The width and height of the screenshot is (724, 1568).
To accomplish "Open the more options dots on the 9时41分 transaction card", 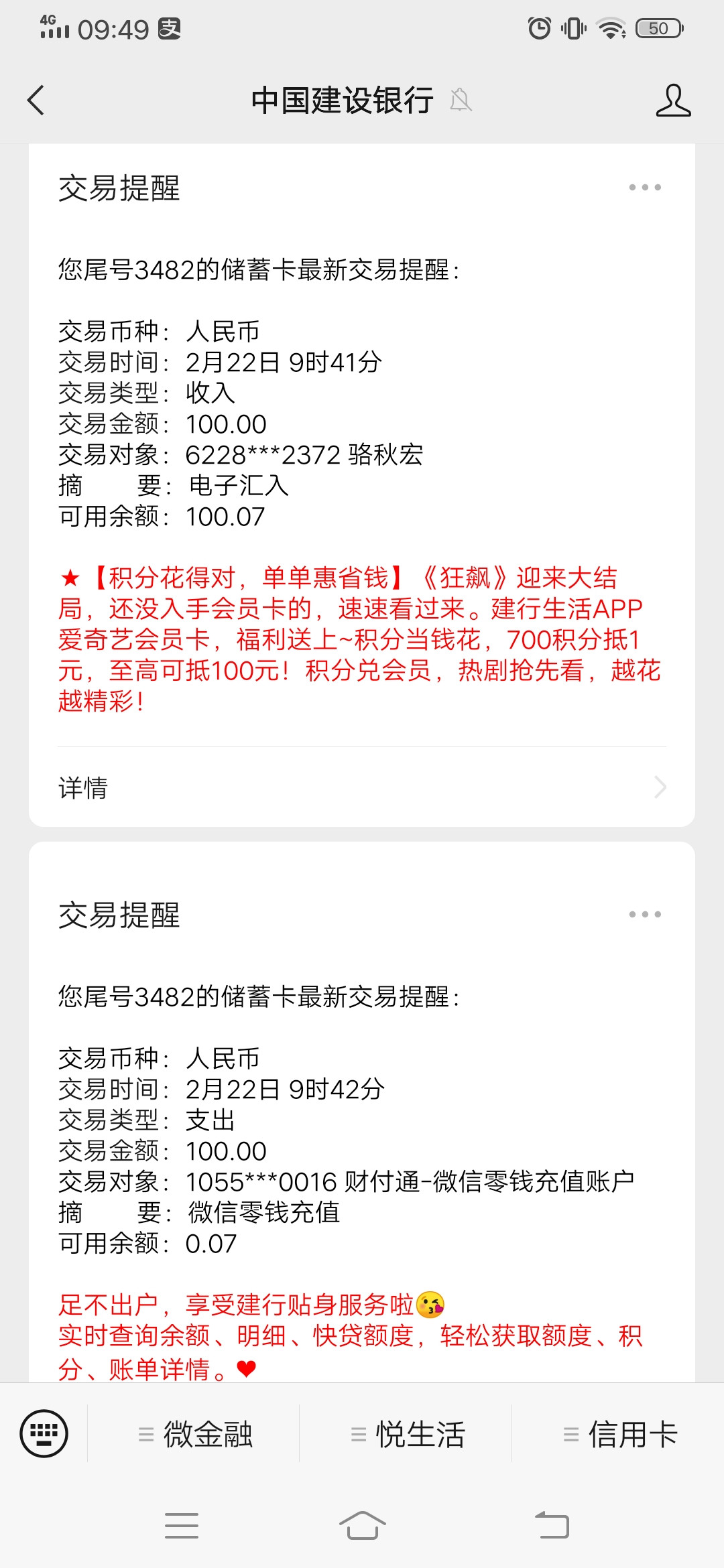I will tap(645, 188).
